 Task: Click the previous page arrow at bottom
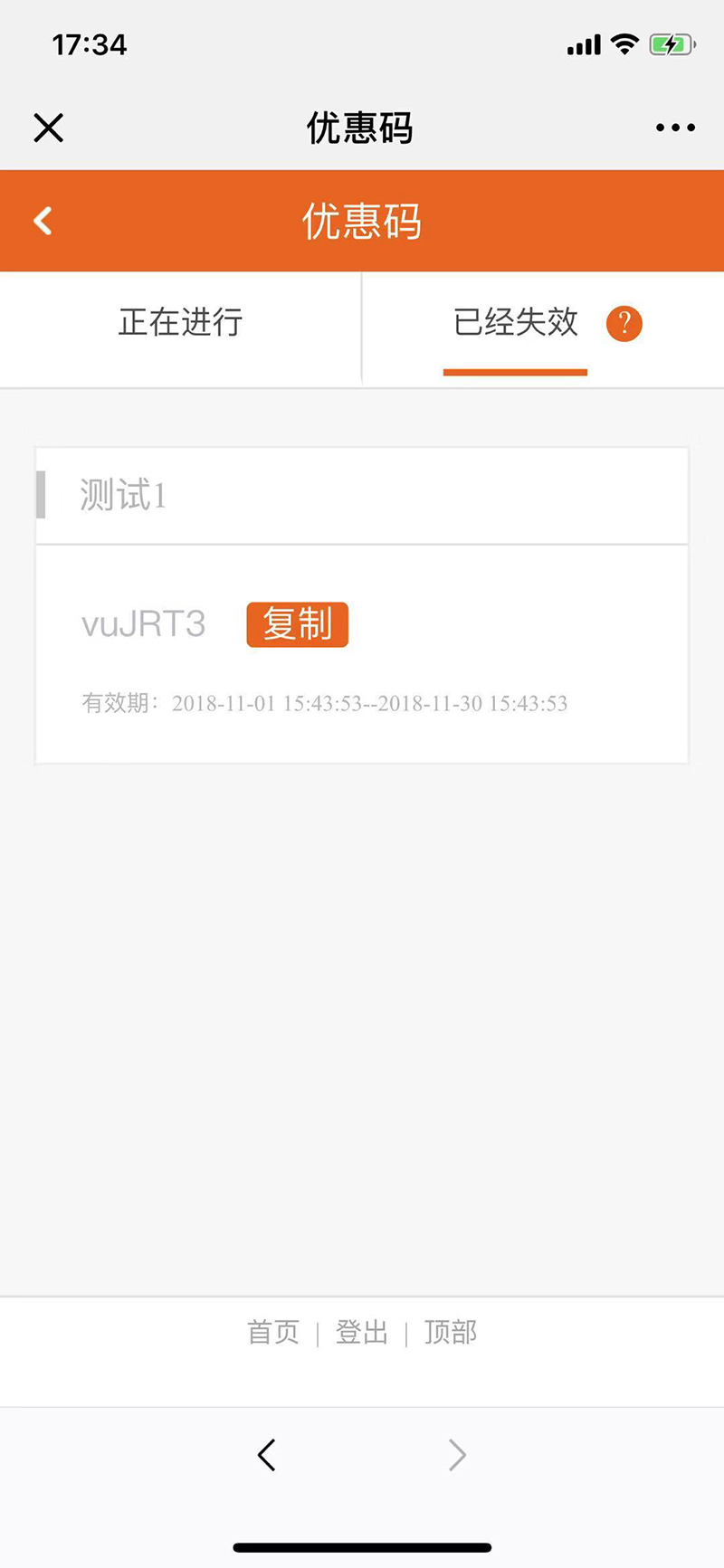click(x=266, y=1455)
